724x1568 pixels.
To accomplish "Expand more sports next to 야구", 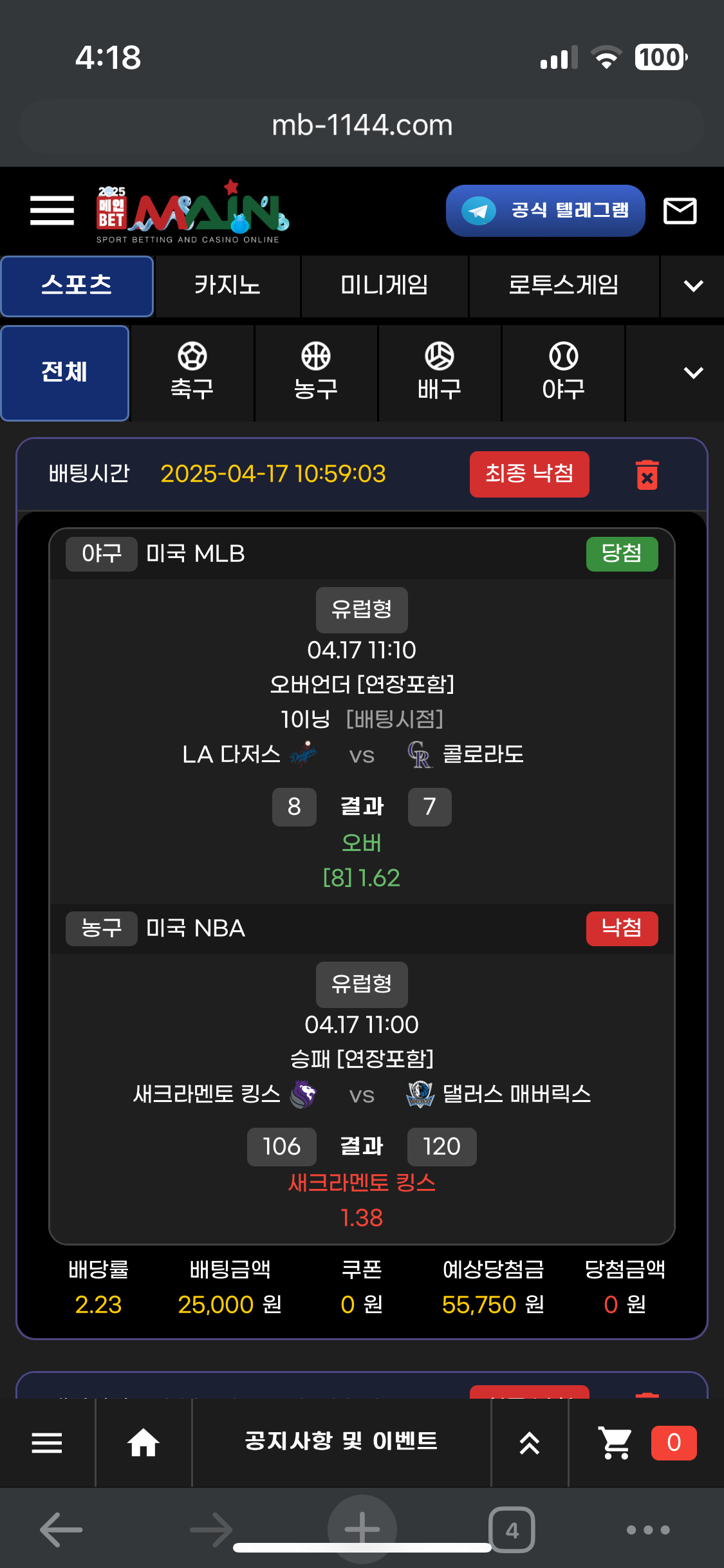I will click(692, 373).
